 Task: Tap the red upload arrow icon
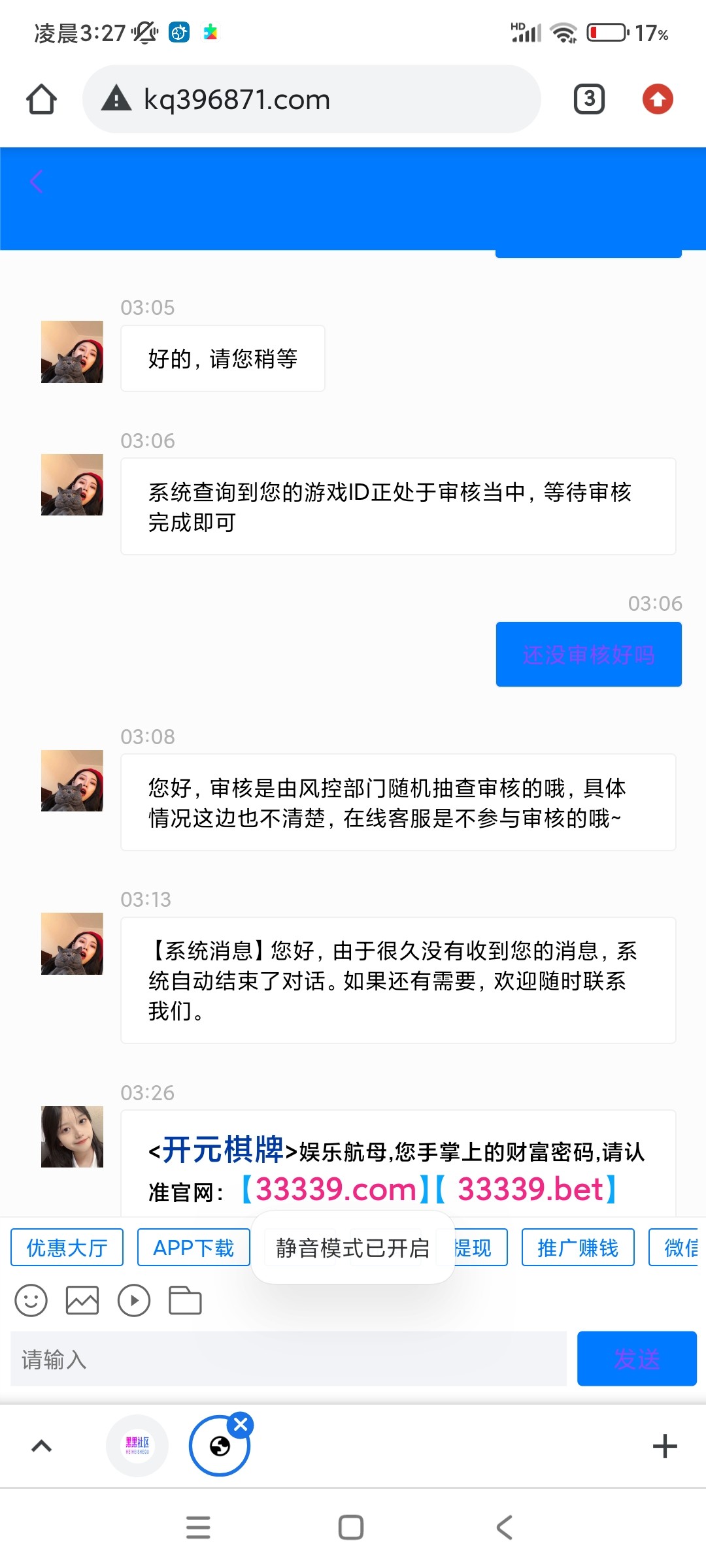click(x=658, y=99)
